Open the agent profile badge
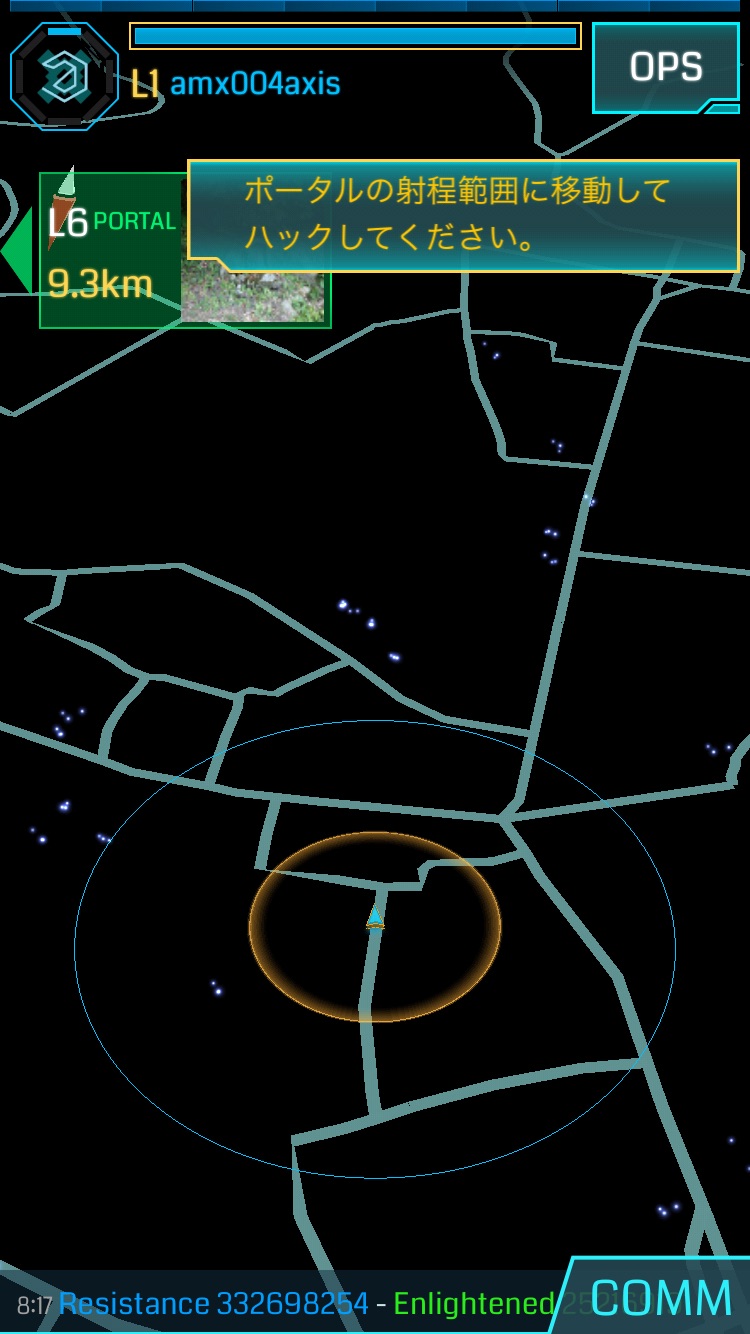Image resolution: width=750 pixels, height=1334 pixels. click(65, 76)
